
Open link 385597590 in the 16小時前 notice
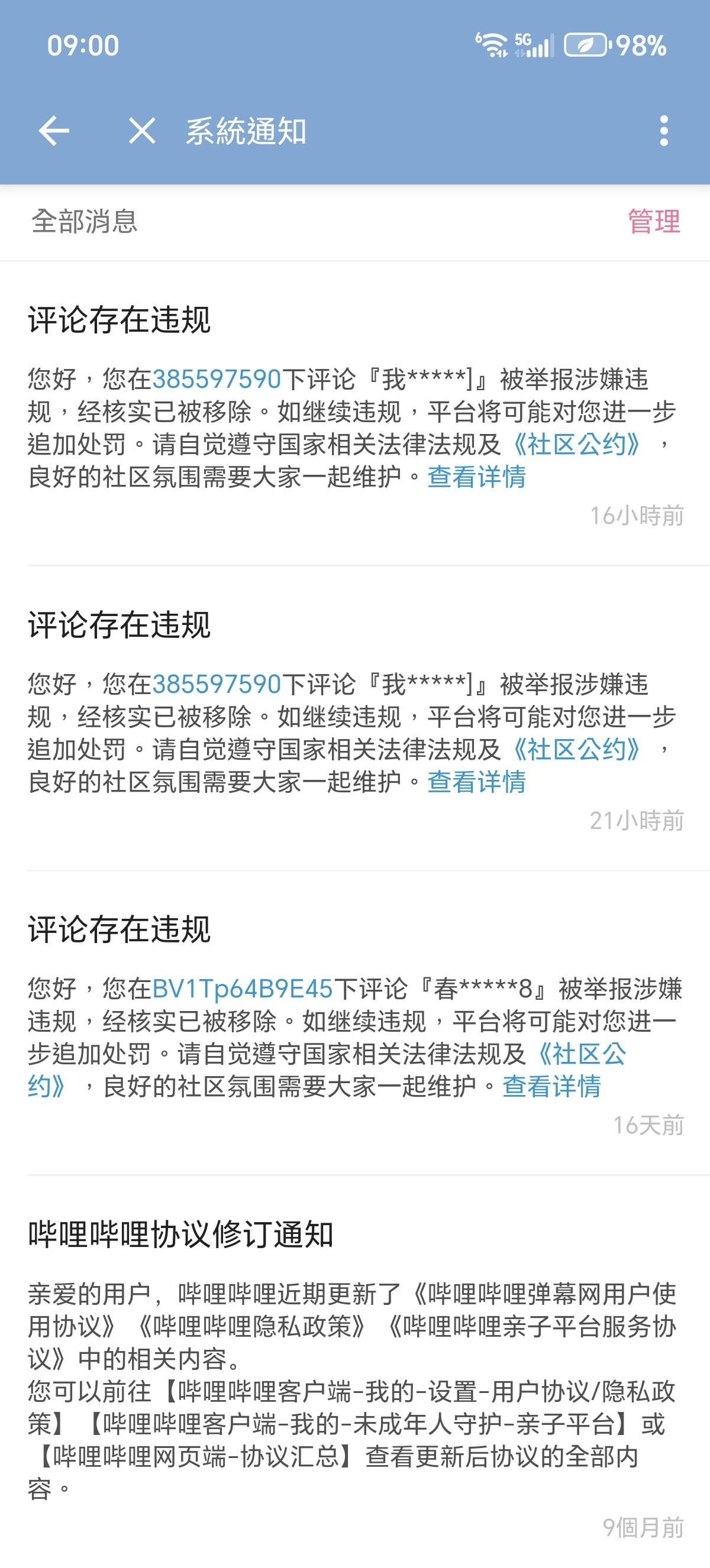pos(216,379)
